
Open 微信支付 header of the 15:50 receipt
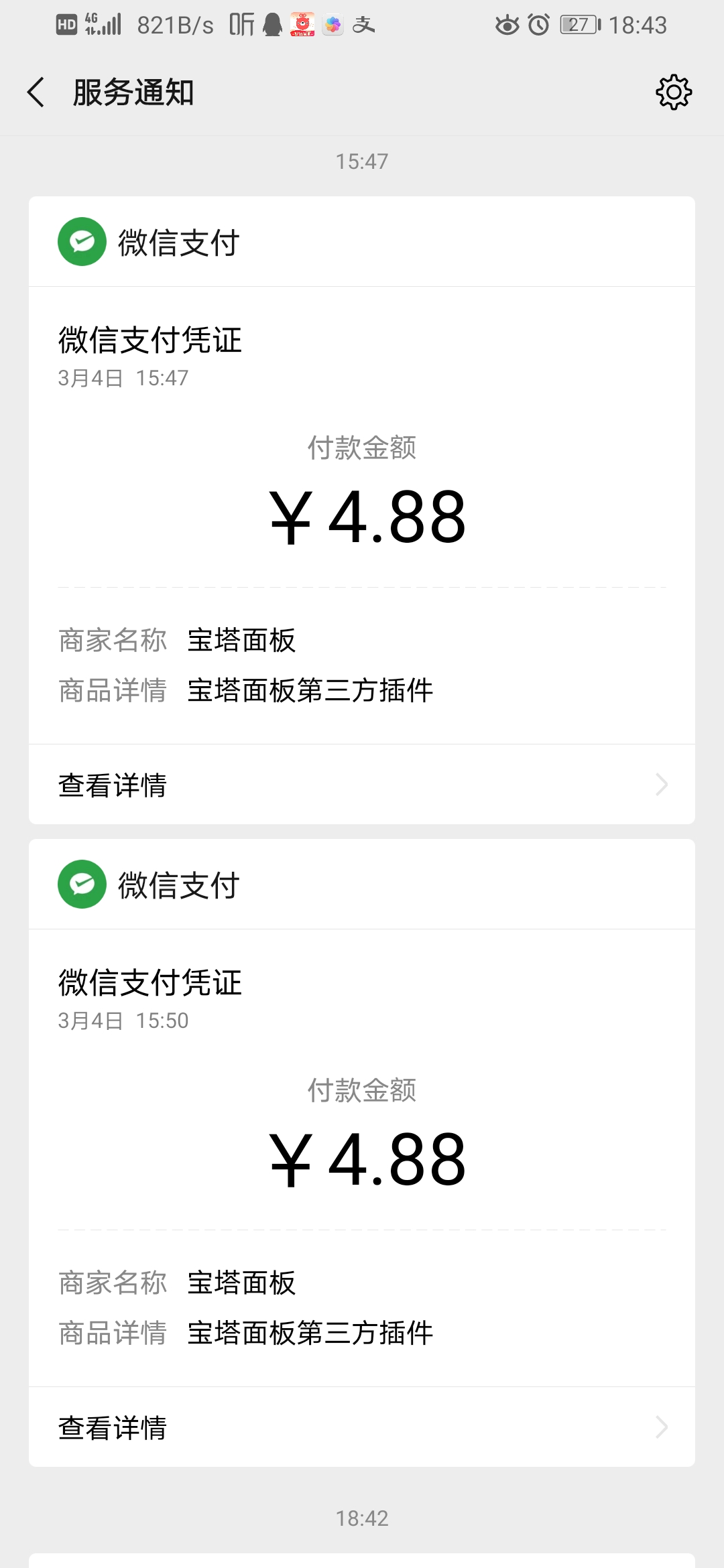click(x=149, y=885)
